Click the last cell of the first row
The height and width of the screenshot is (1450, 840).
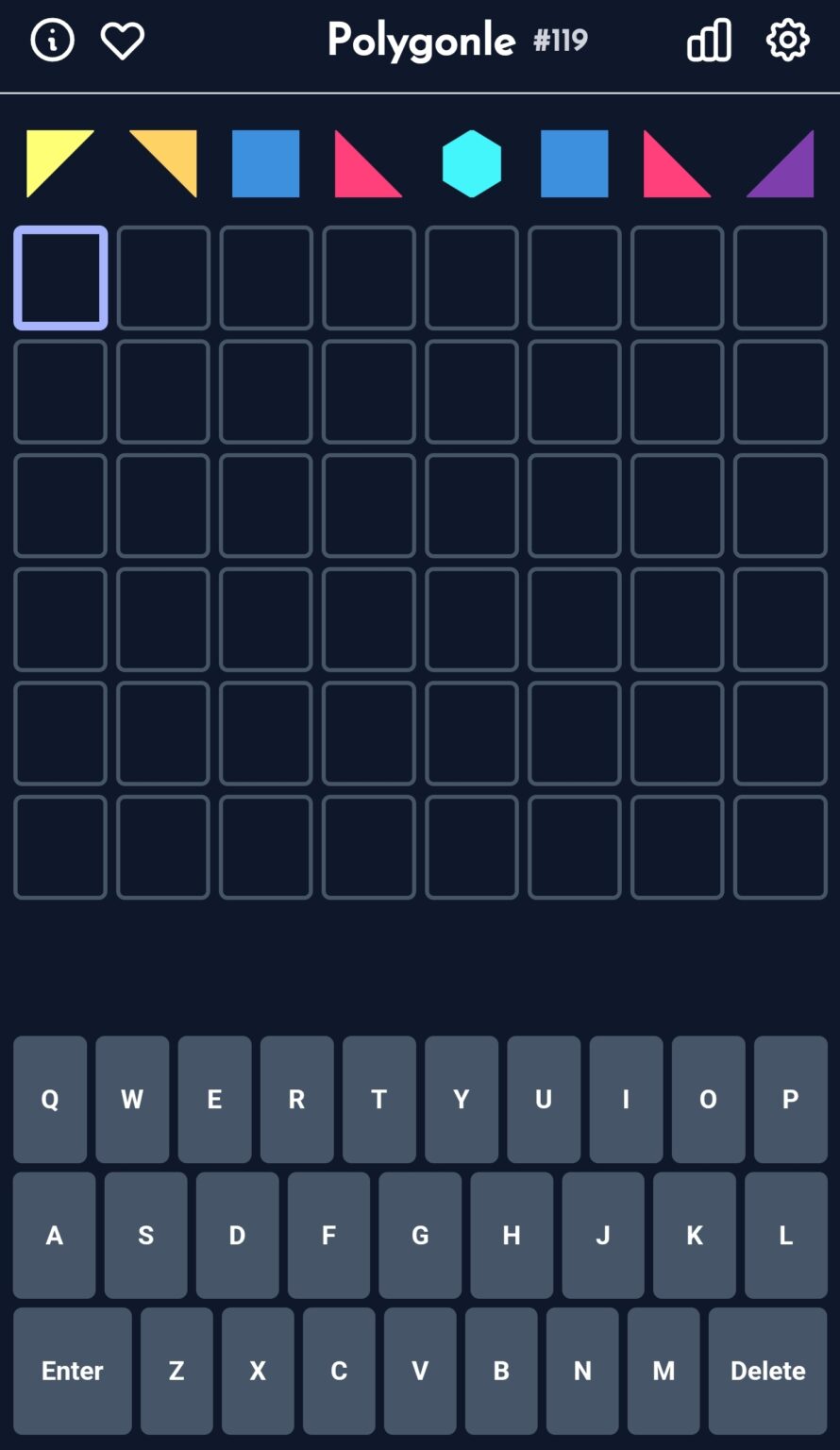[x=780, y=278]
